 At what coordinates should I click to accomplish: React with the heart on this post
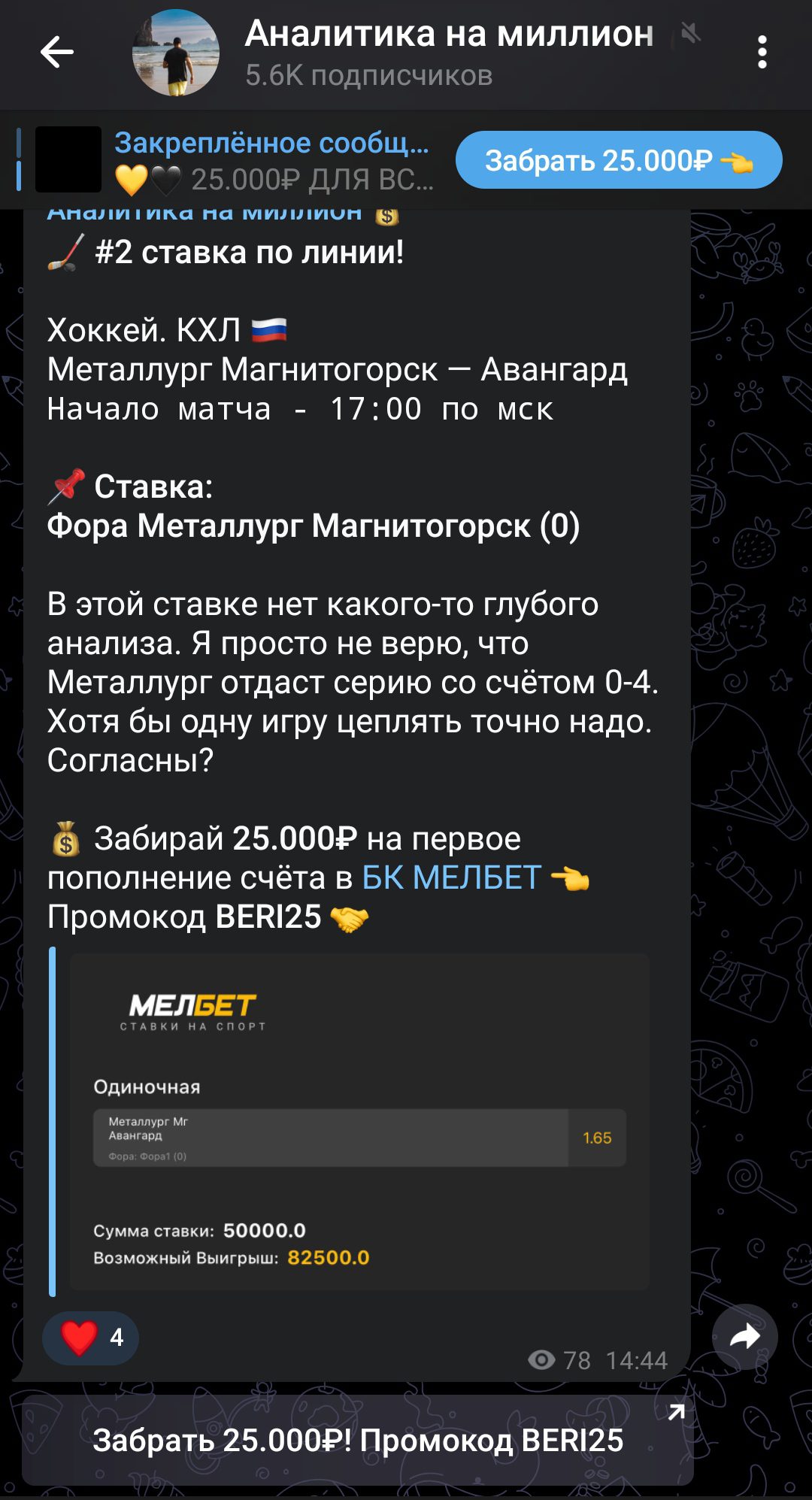coord(90,1338)
